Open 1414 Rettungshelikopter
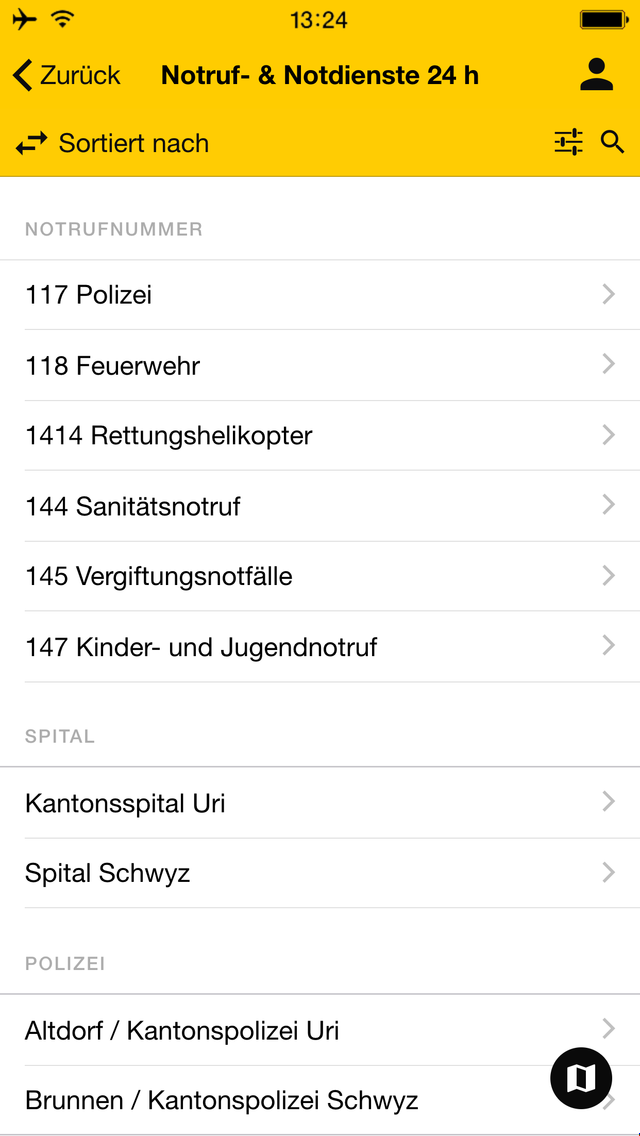This screenshot has height=1136, width=640. click(x=320, y=435)
